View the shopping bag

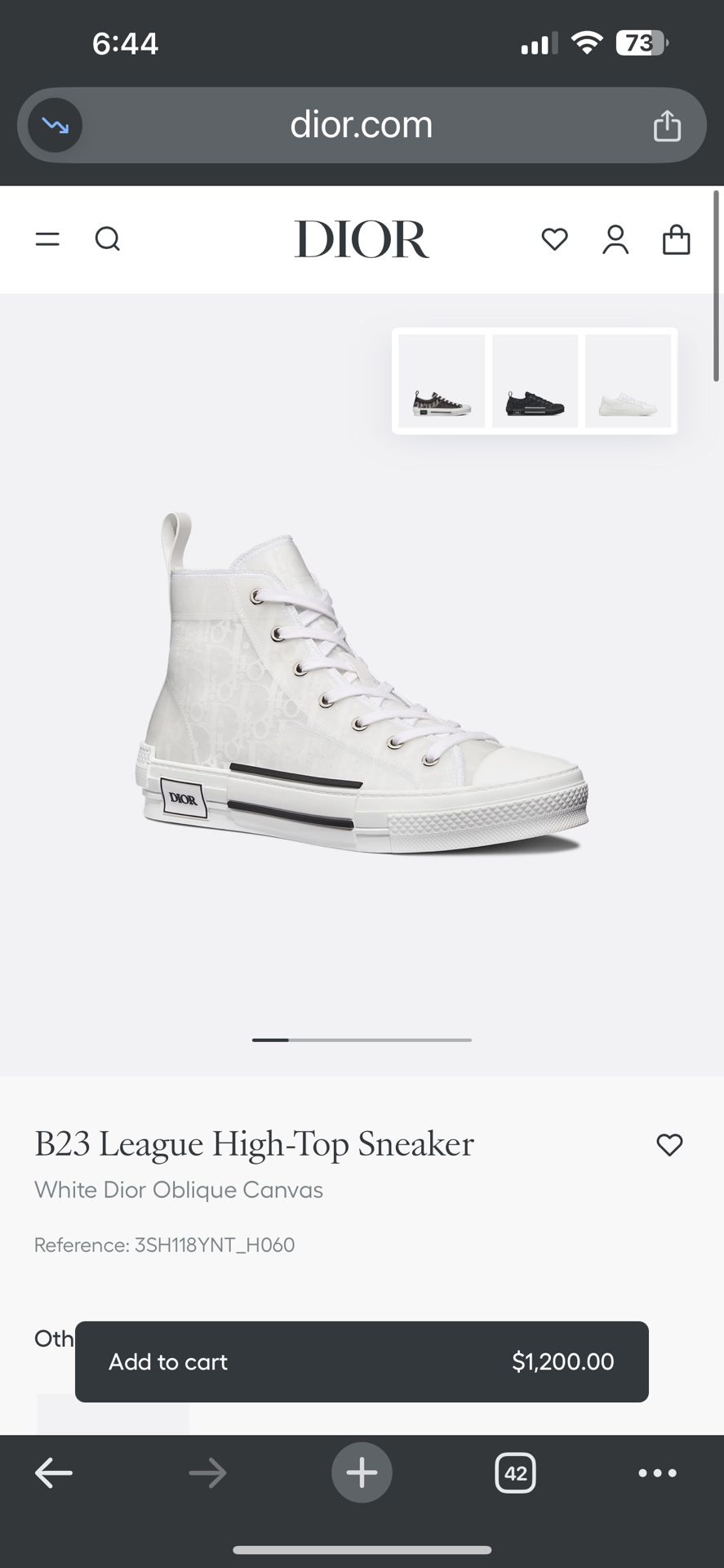pyautogui.click(x=676, y=239)
